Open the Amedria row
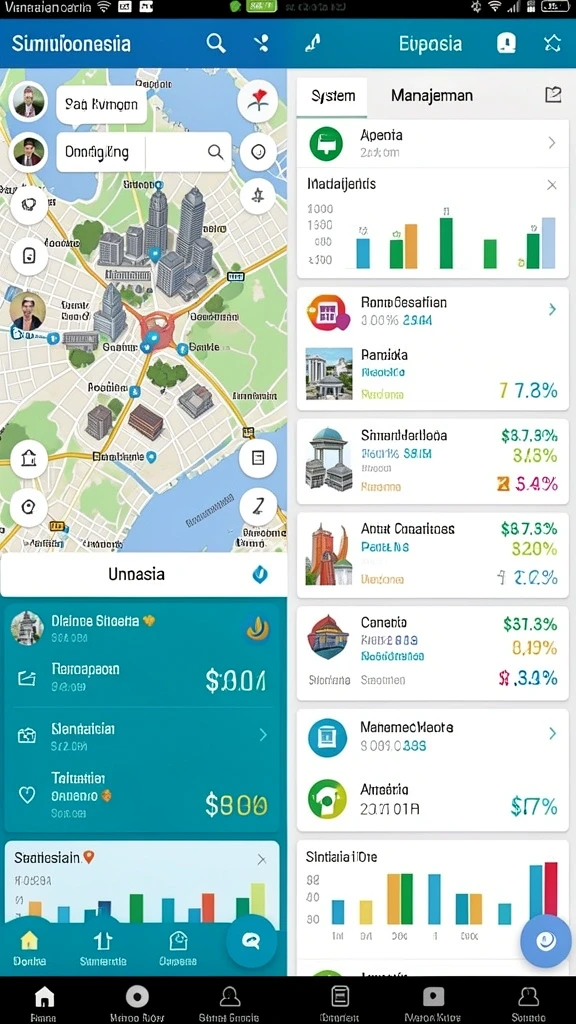 click(432, 799)
